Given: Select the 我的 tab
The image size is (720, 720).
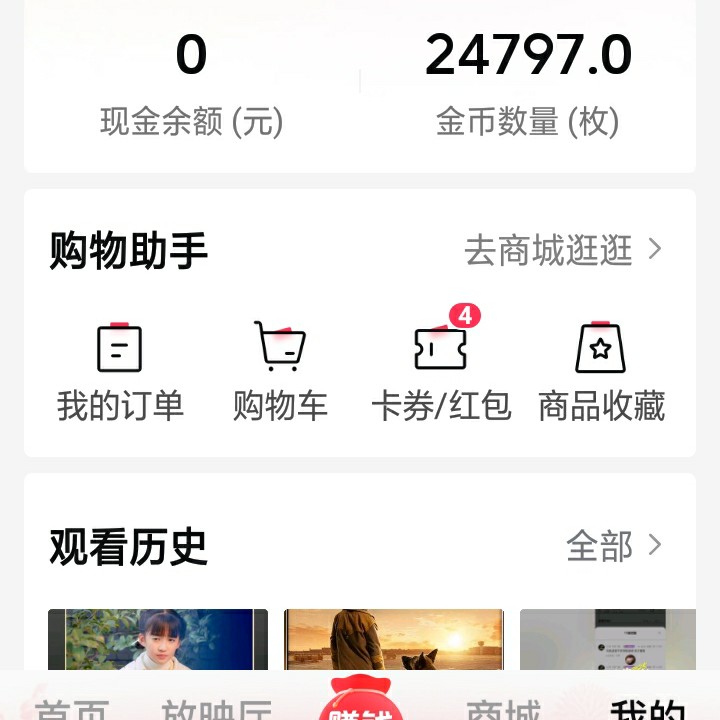Looking at the screenshot, I should [648, 708].
